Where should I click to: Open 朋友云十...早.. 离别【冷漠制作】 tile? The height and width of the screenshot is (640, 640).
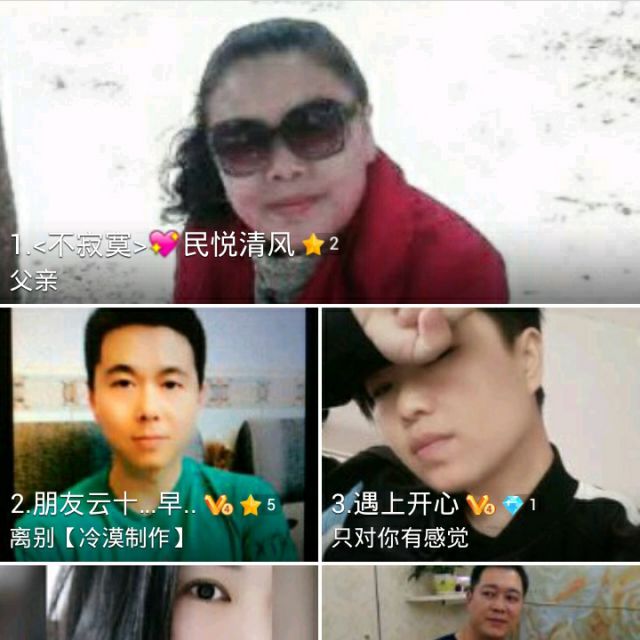[159, 434]
